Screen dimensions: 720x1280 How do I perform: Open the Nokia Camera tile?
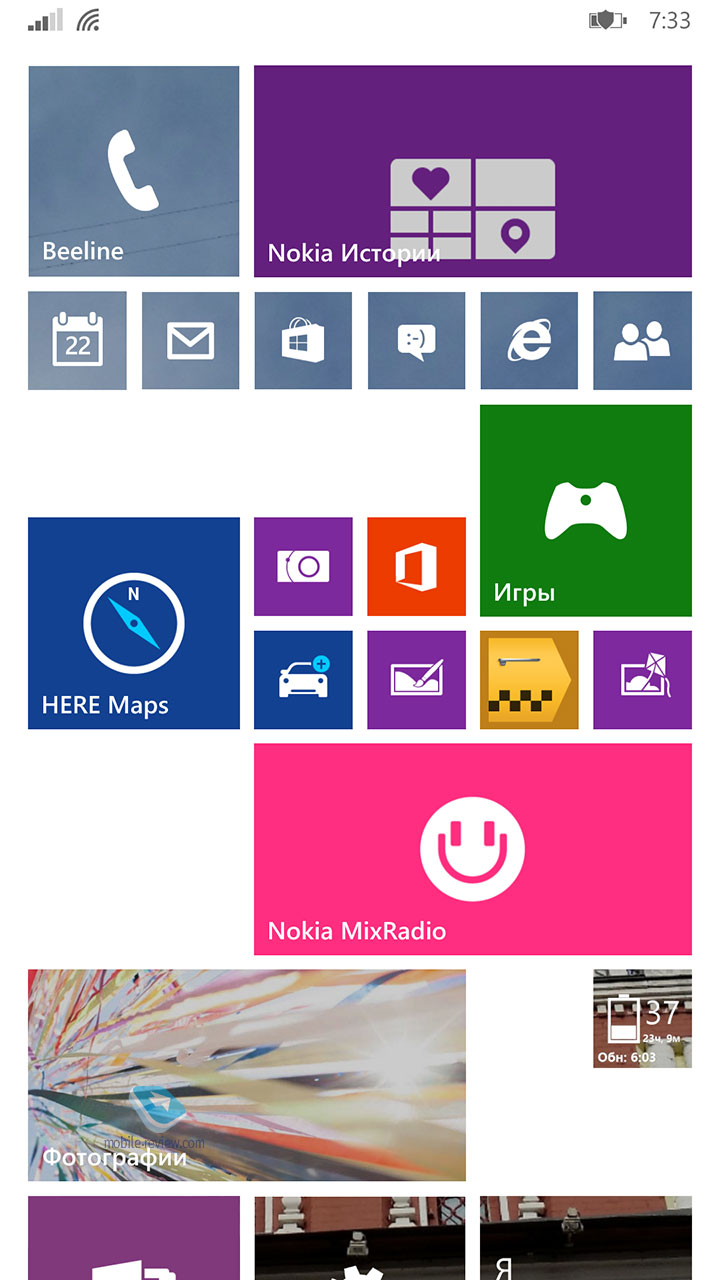(x=303, y=566)
